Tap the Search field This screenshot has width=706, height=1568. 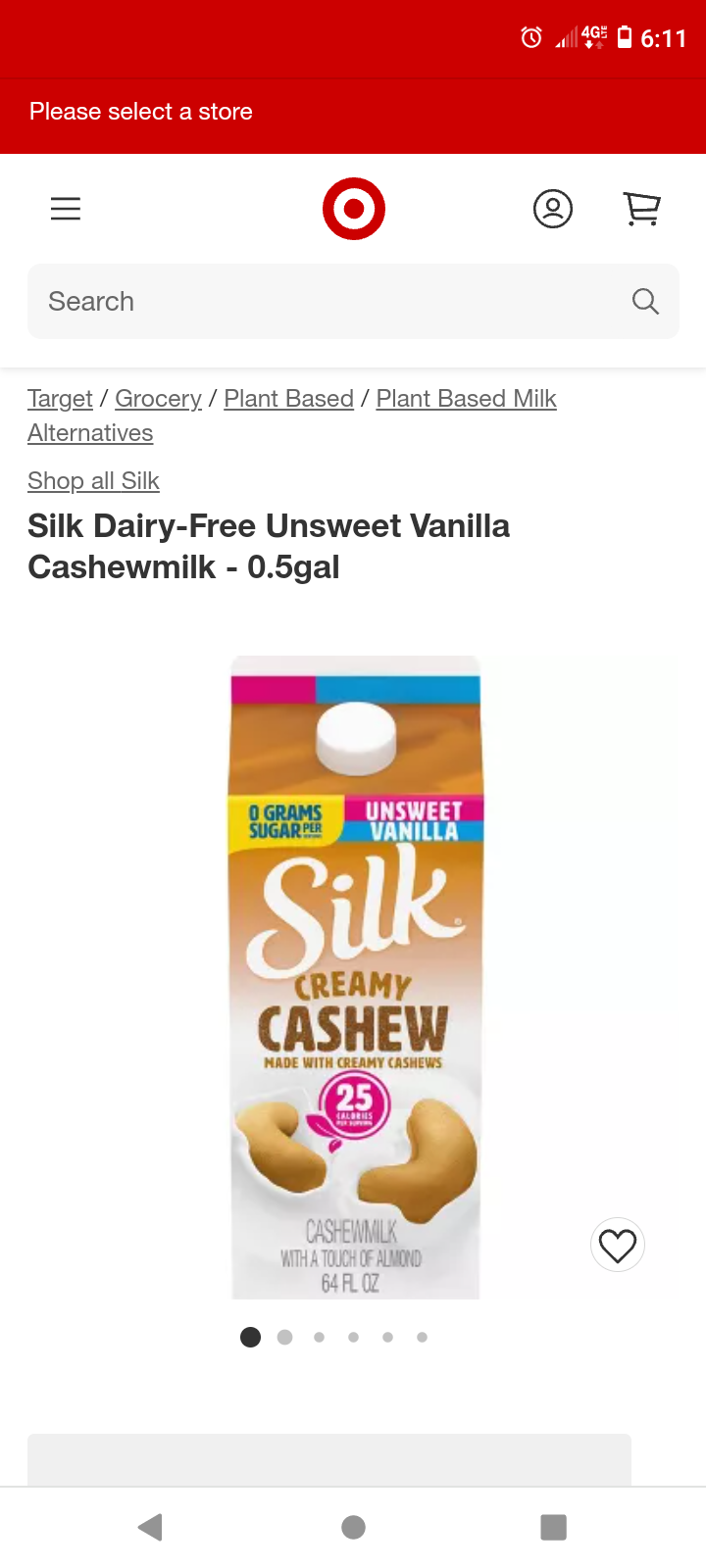tap(353, 301)
